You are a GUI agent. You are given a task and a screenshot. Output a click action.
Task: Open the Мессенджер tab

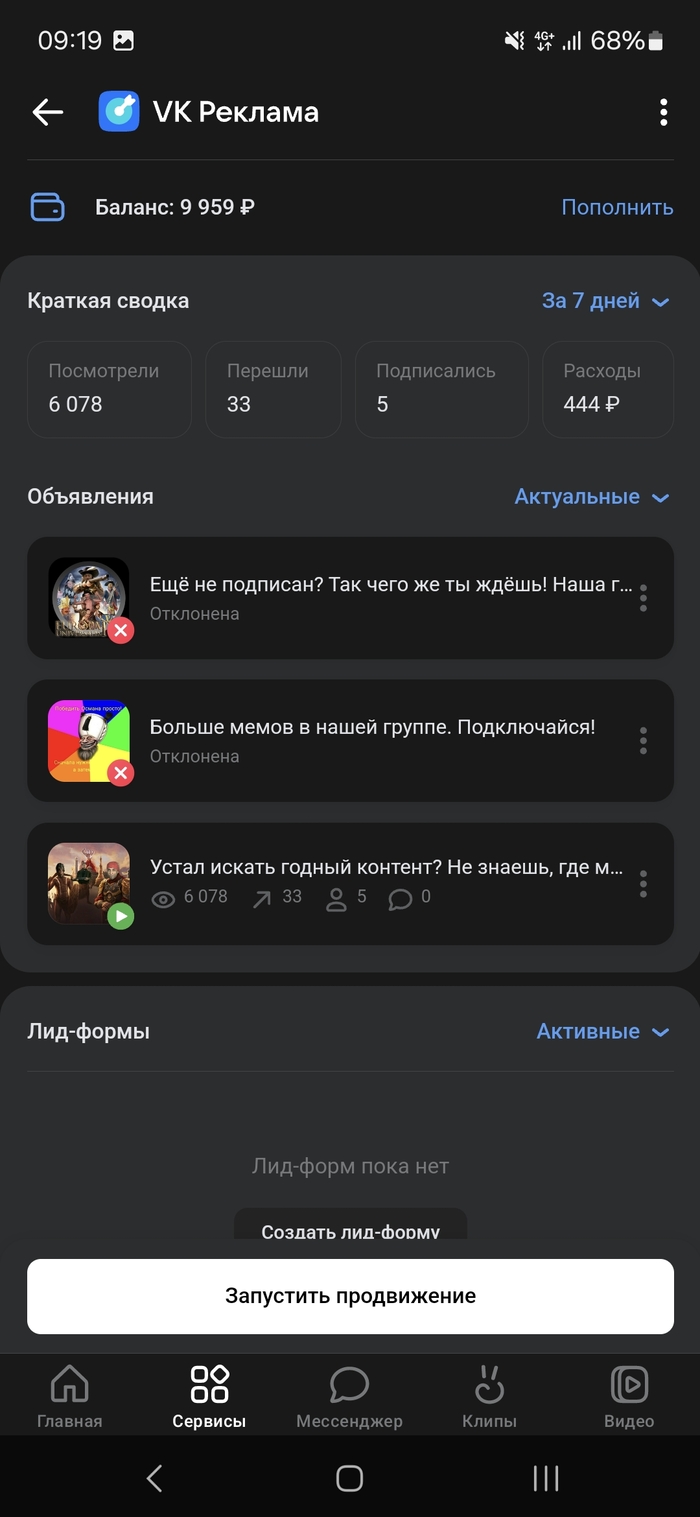click(349, 1397)
